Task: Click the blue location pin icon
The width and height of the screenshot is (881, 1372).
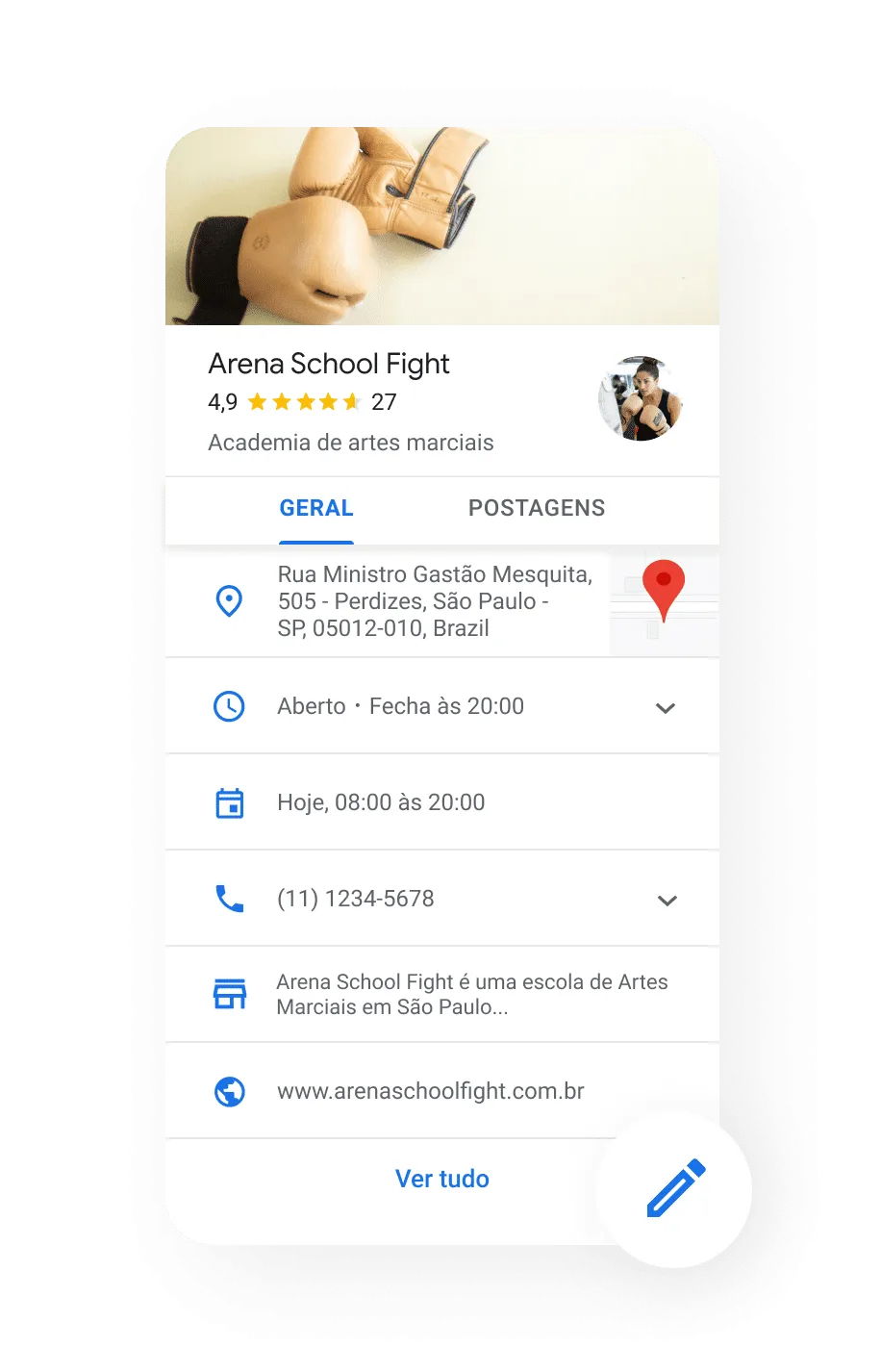Action: pyautogui.click(x=228, y=601)
